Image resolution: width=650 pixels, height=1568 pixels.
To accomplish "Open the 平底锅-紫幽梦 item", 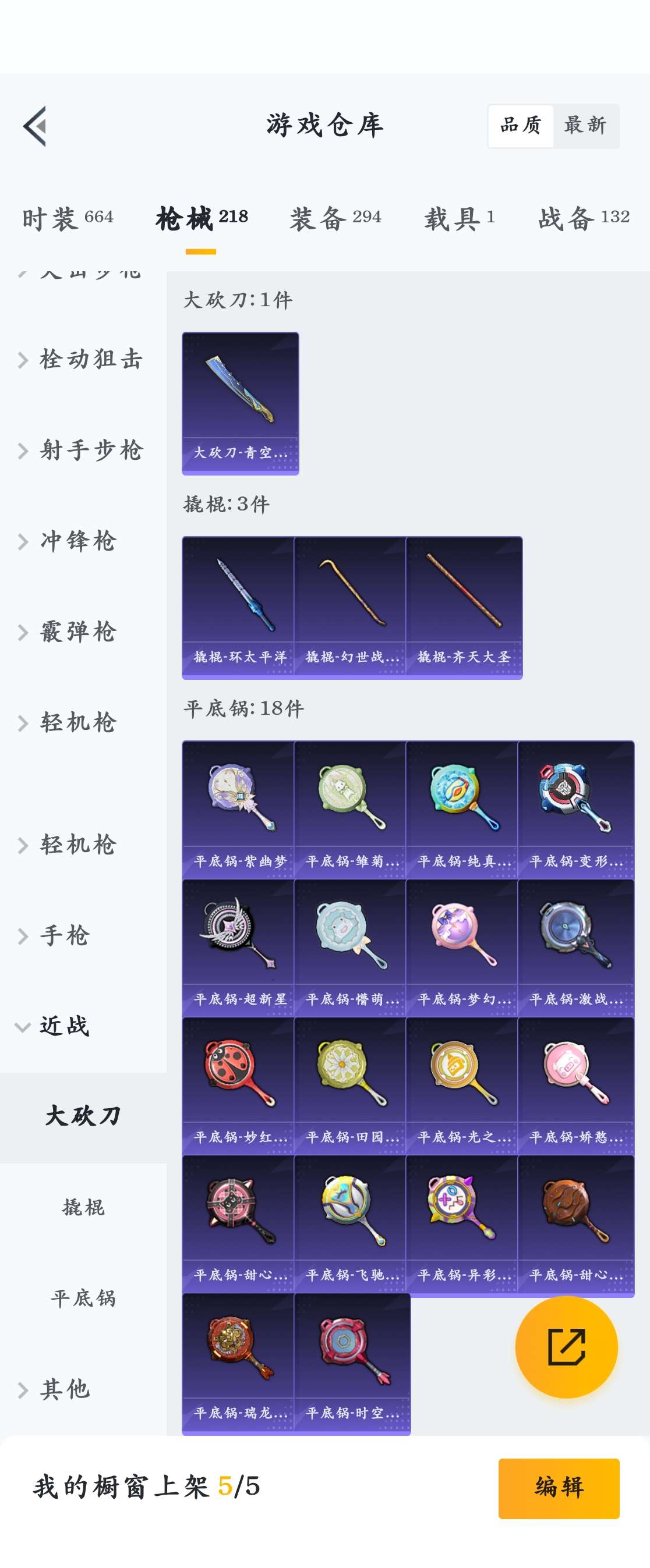I will click(238, 811).
